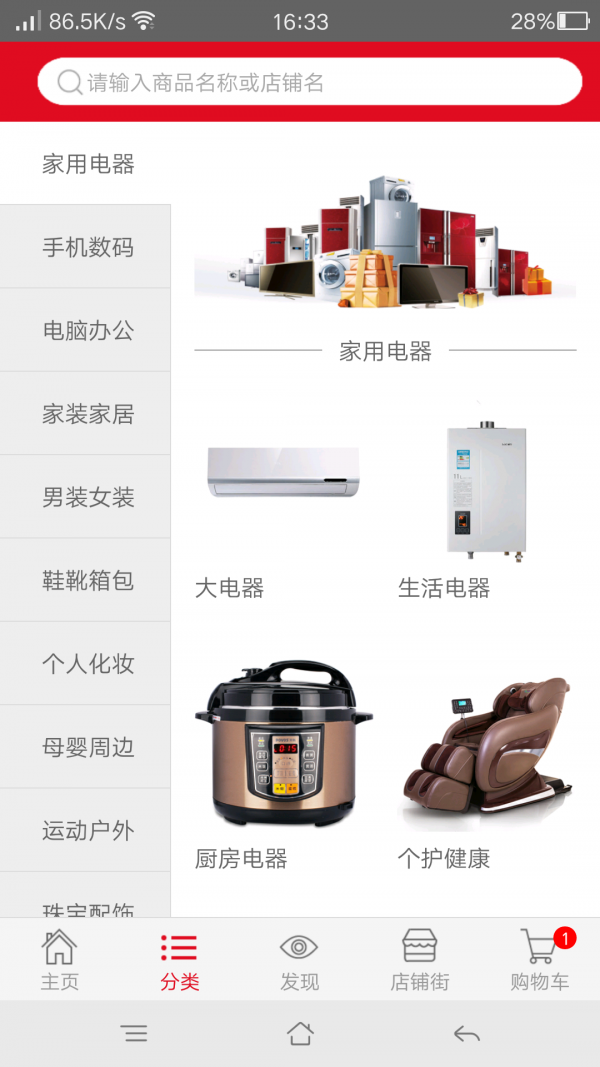Open the 母婴周边 category
Screen dimensions: 600x1067
(86, 747)
